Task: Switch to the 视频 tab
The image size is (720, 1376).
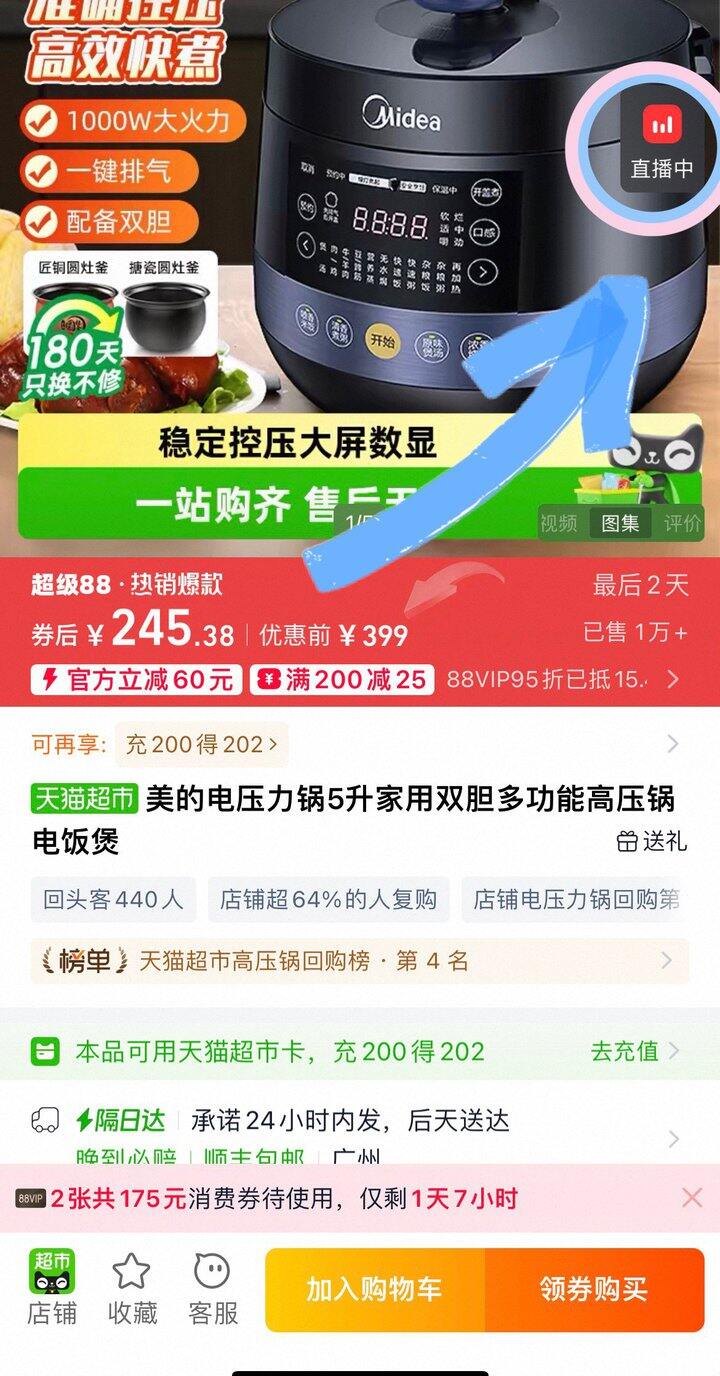Action: [x=559, y=523]
